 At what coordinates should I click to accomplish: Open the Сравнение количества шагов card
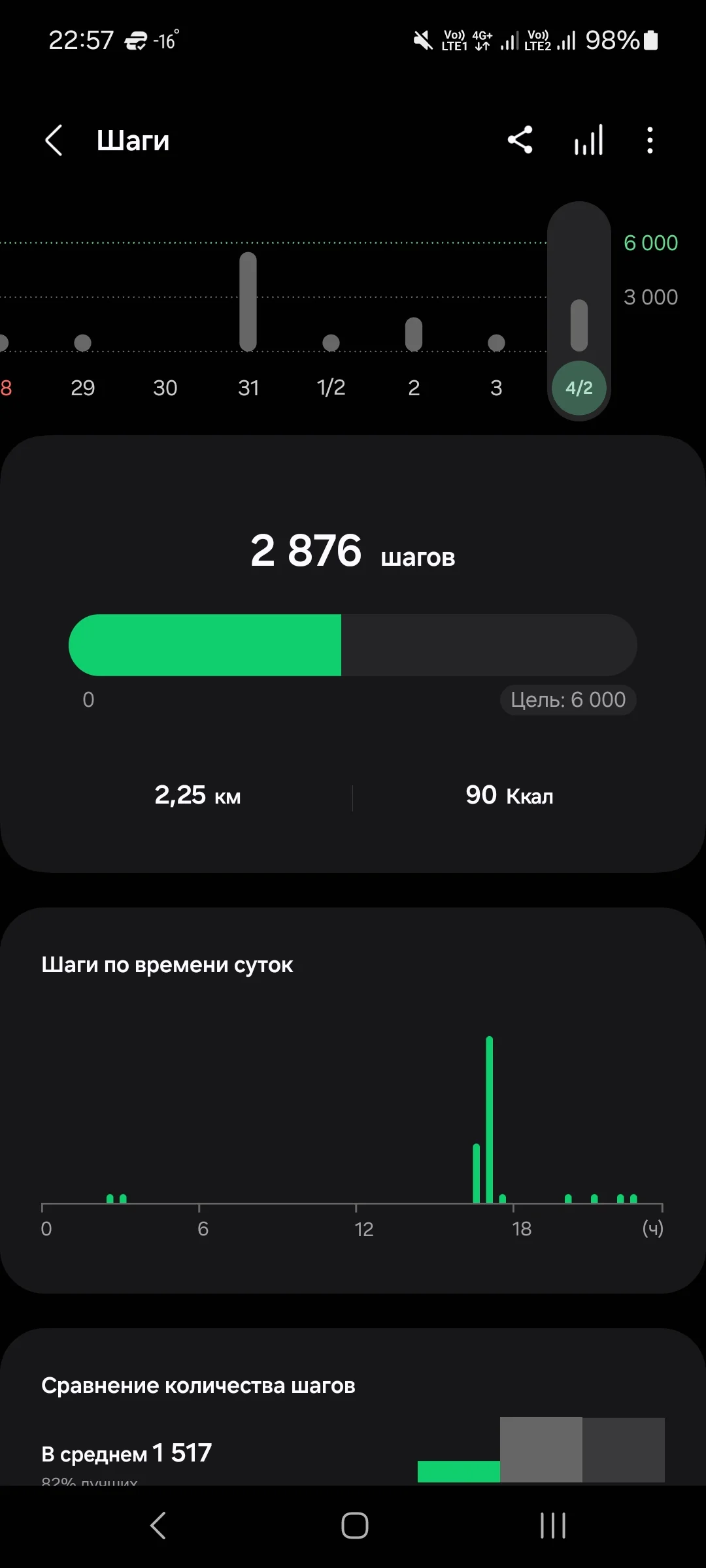353,1405
